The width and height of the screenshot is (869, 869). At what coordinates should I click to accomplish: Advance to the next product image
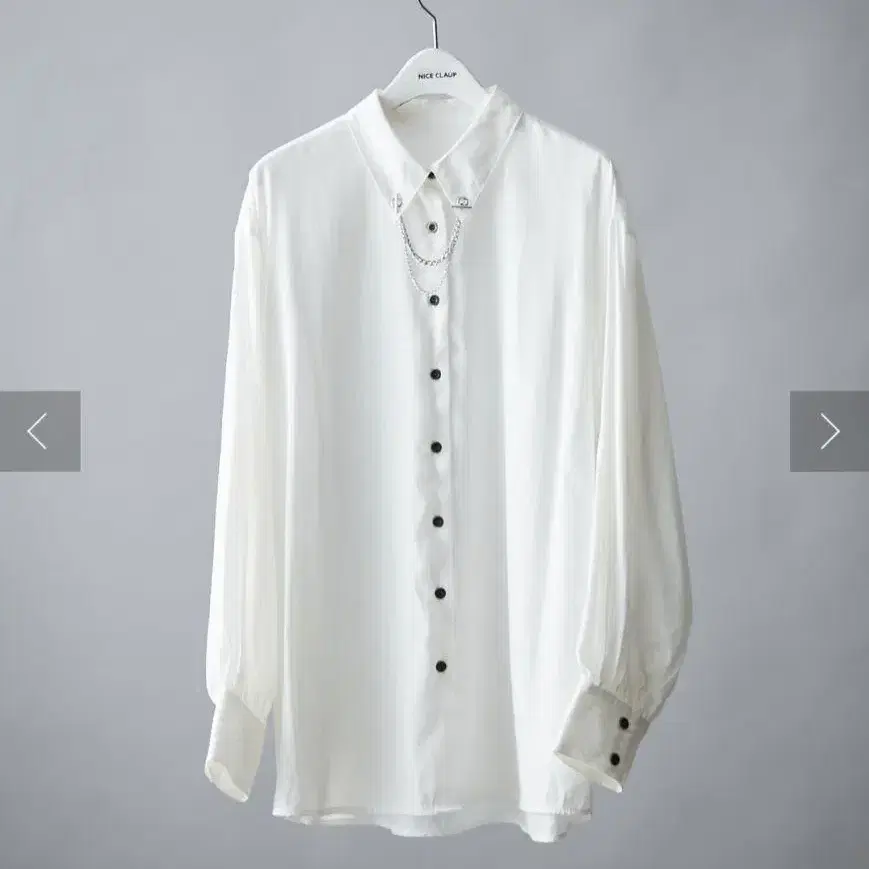[829, 431]
